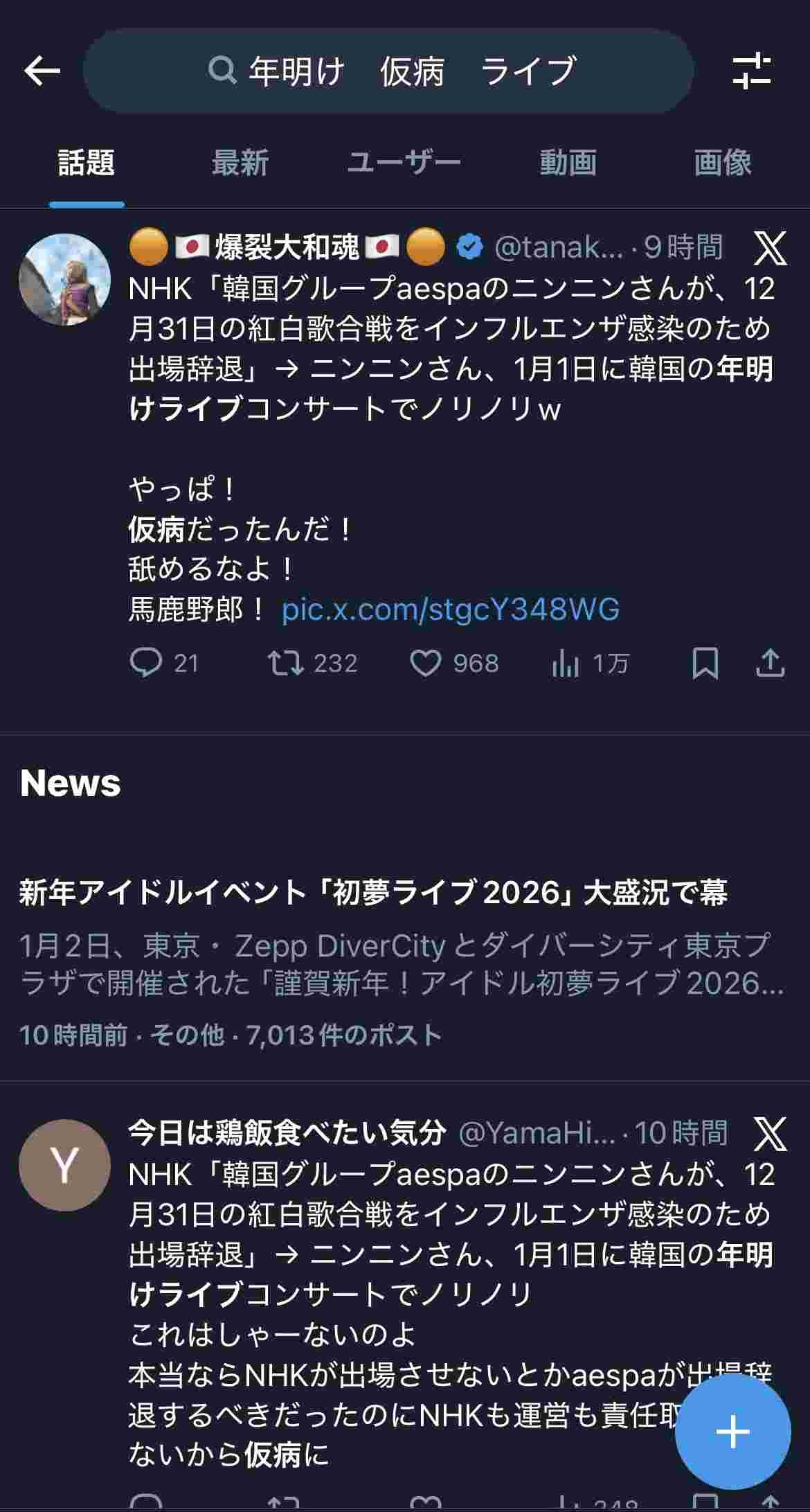The image size is (810, 1512).
Task: Compose a new post with the plus button
Action: click(x=732, y=1431)
